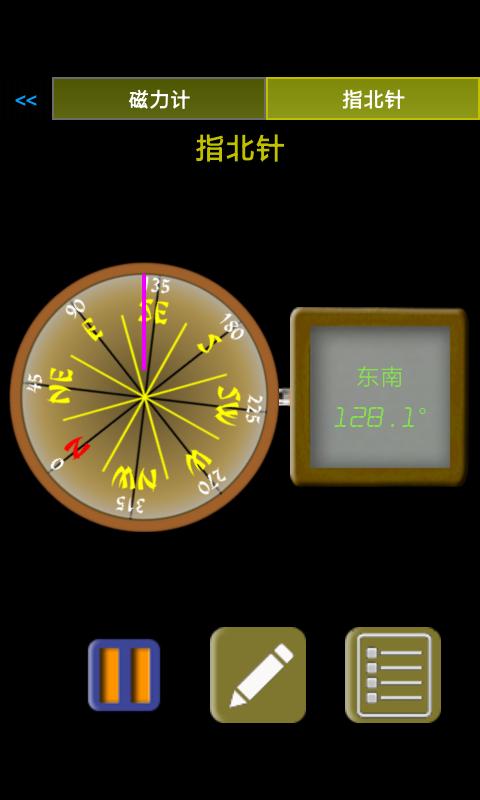Open the list view button
The width and height of the screenshot is (480, 800).
tap(393, 674)
